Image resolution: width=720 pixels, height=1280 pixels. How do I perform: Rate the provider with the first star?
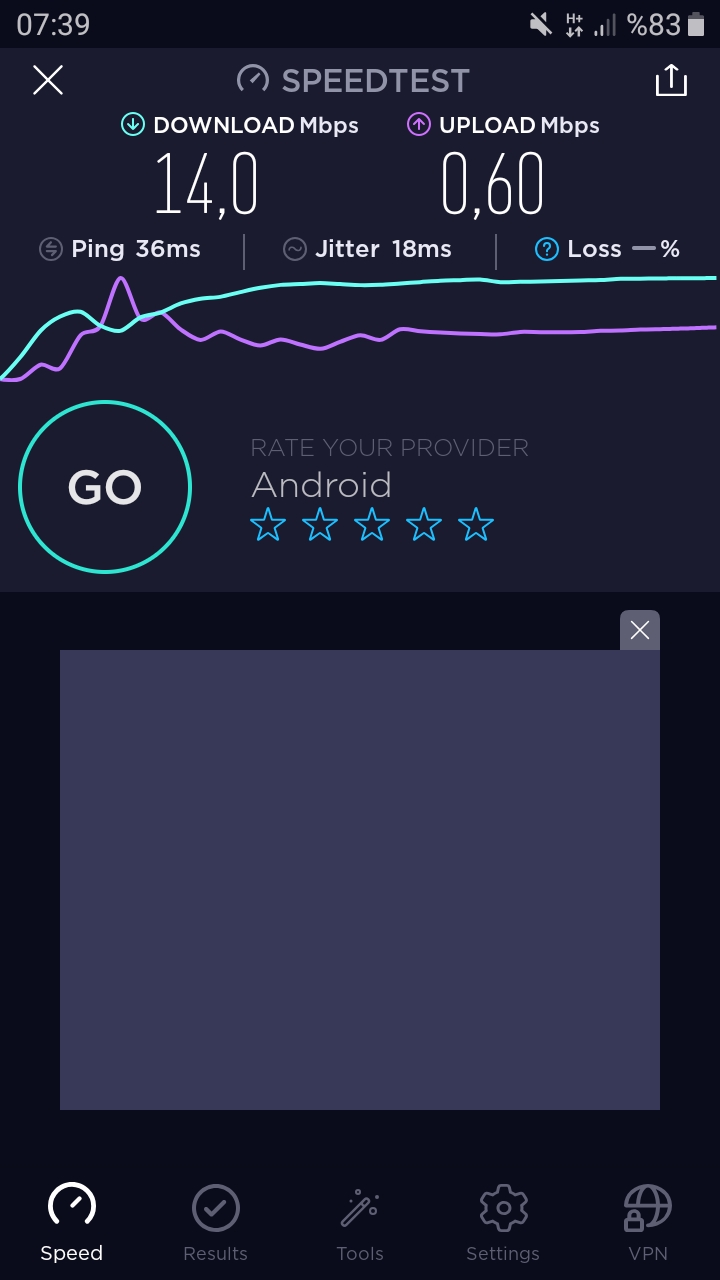coord(268,524)
